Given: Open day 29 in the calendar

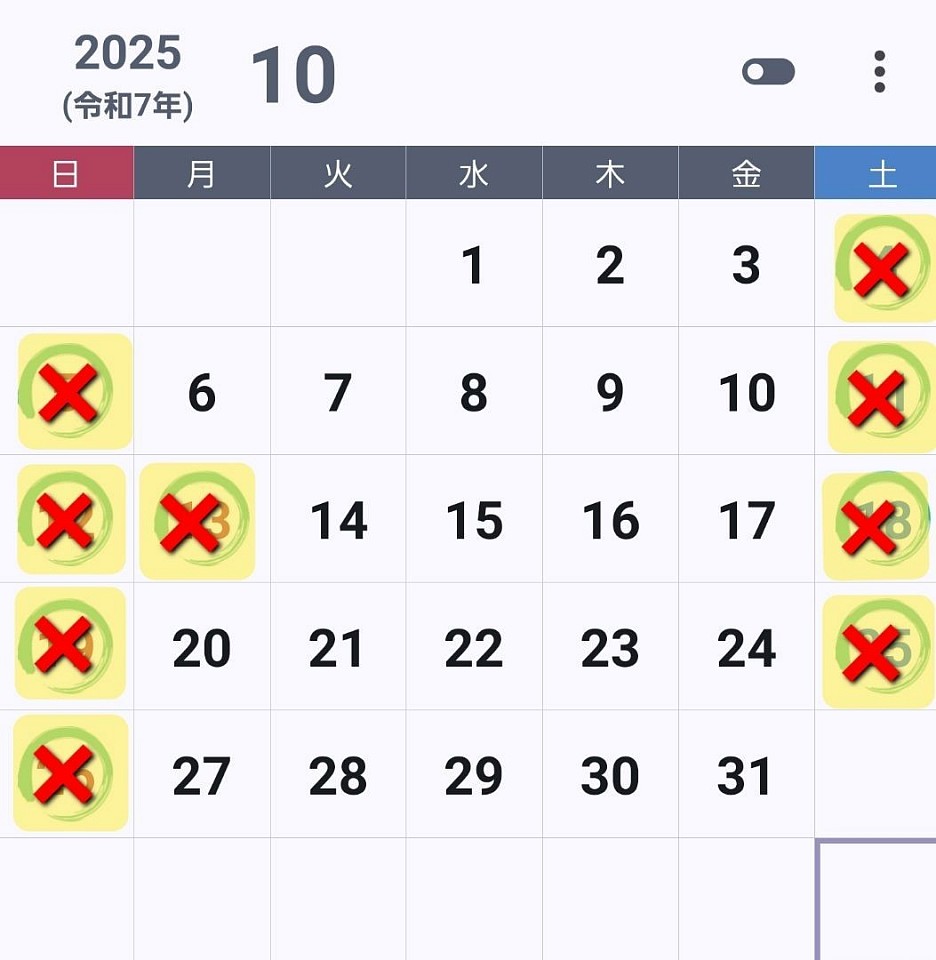Looking at the screenshot, I should (x=473, y=776).
